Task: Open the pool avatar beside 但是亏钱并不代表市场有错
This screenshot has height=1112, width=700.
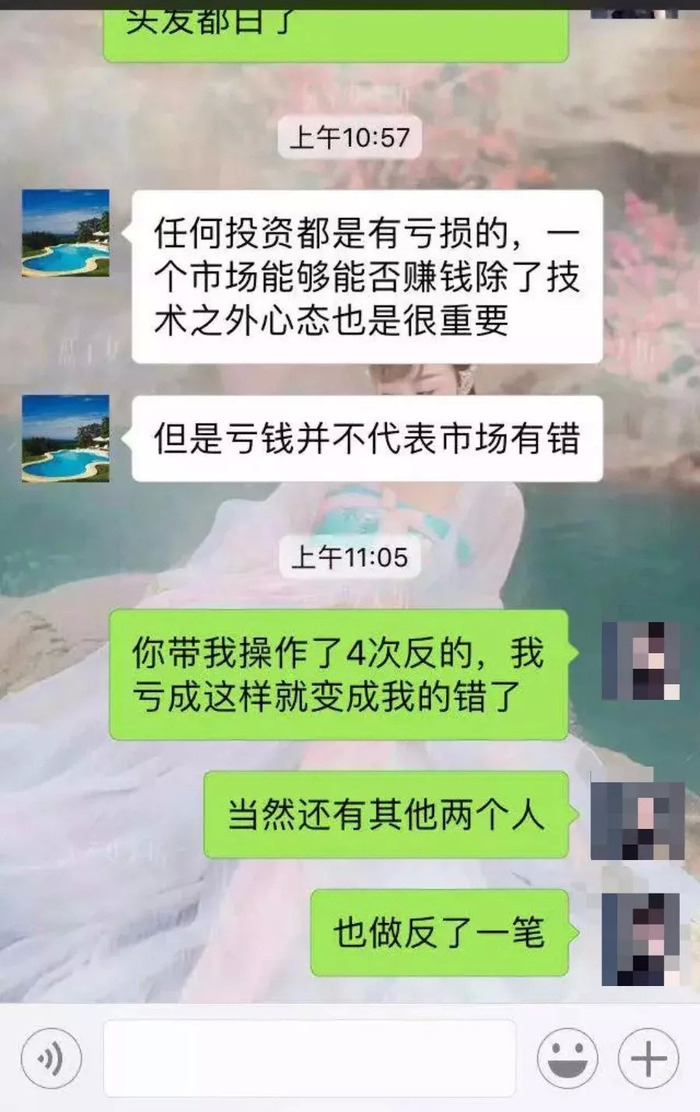Action: [65, 438]
